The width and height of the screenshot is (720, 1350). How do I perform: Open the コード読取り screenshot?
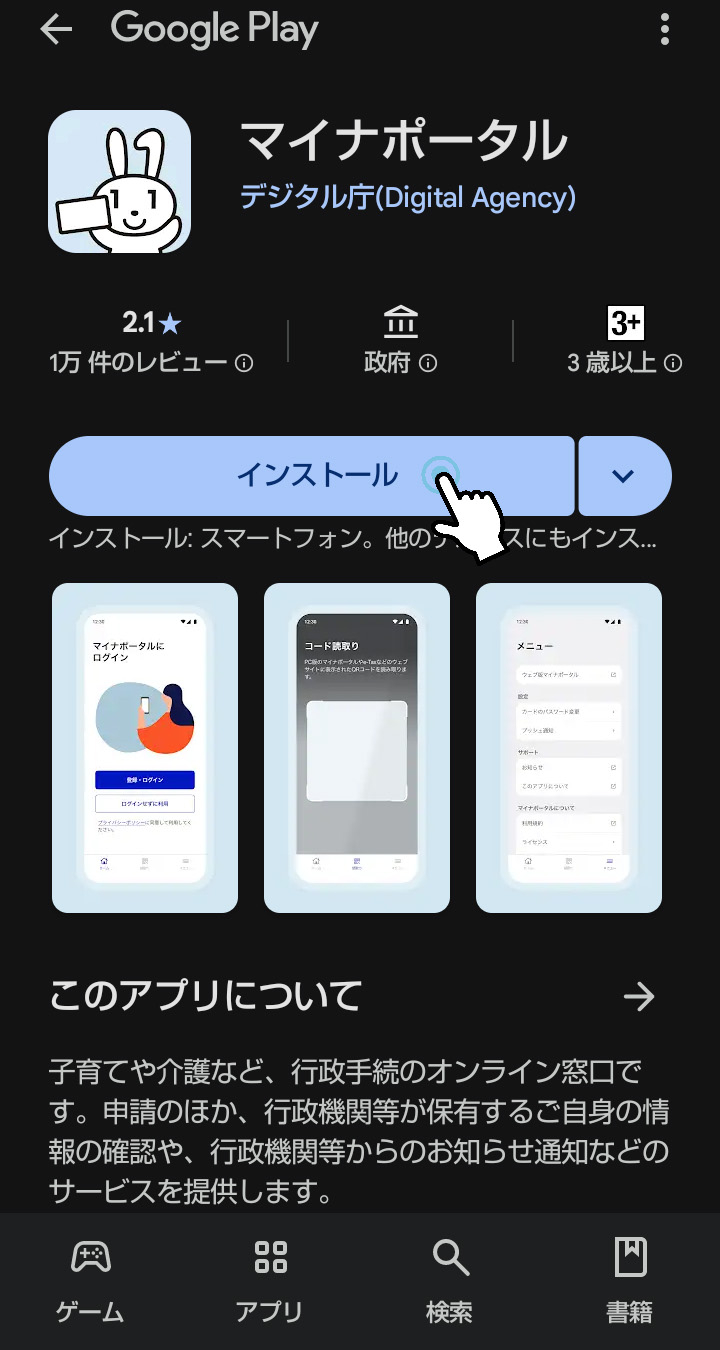pyautogui.click(x=357, y=748)
